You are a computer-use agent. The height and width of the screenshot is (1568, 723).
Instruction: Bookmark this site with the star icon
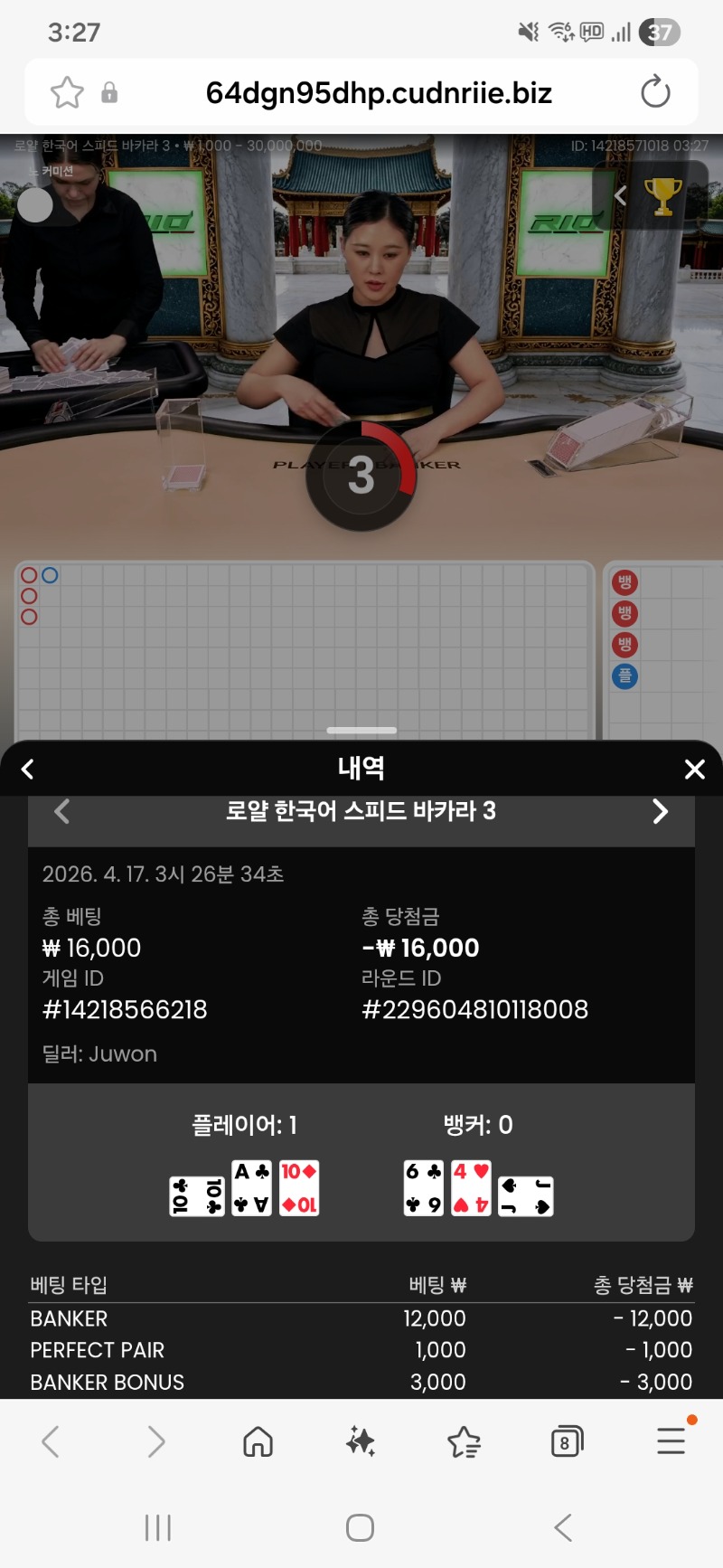67,92
